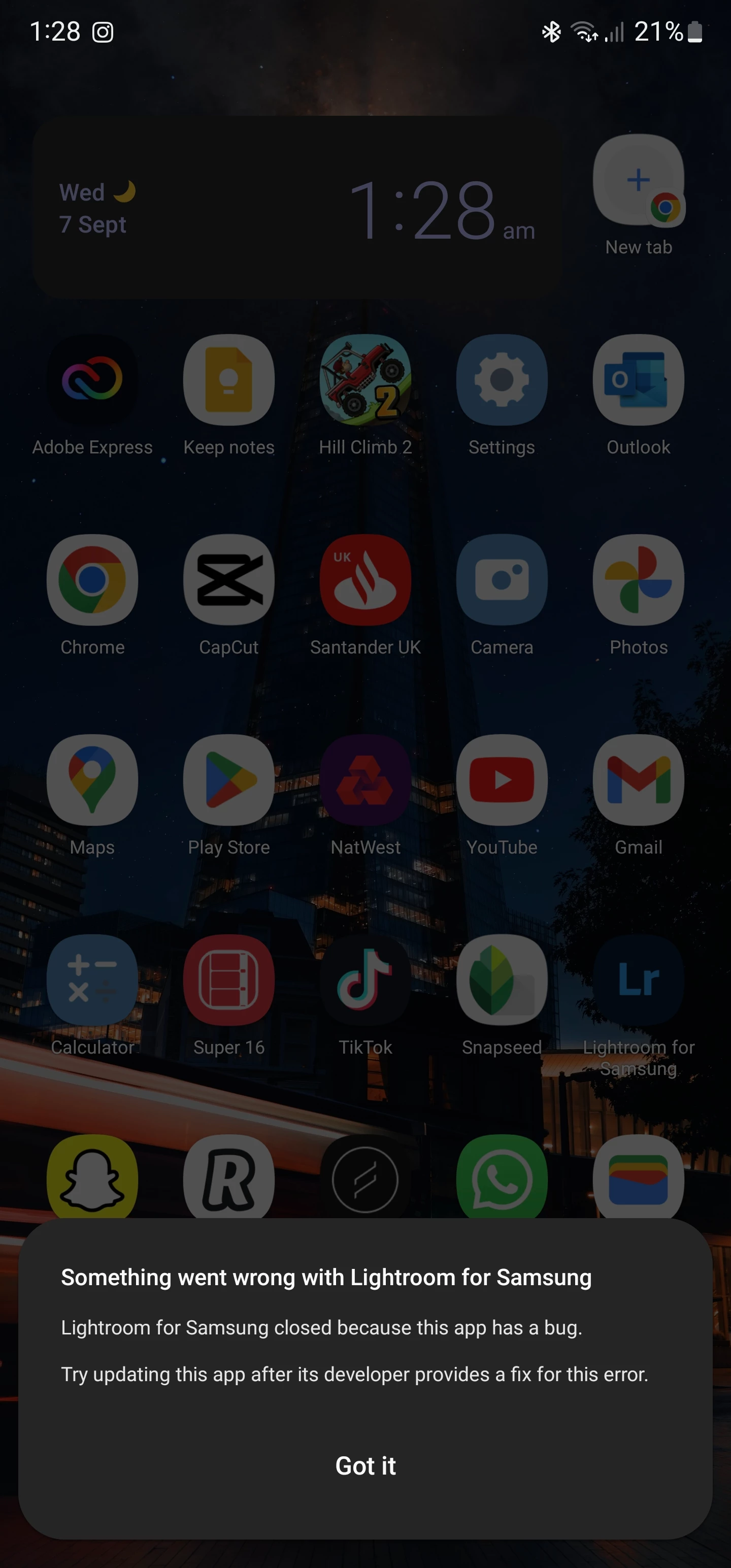Open Gmail
The width and height of the screenshot is (731, 1568).
(x=638, y=780)
